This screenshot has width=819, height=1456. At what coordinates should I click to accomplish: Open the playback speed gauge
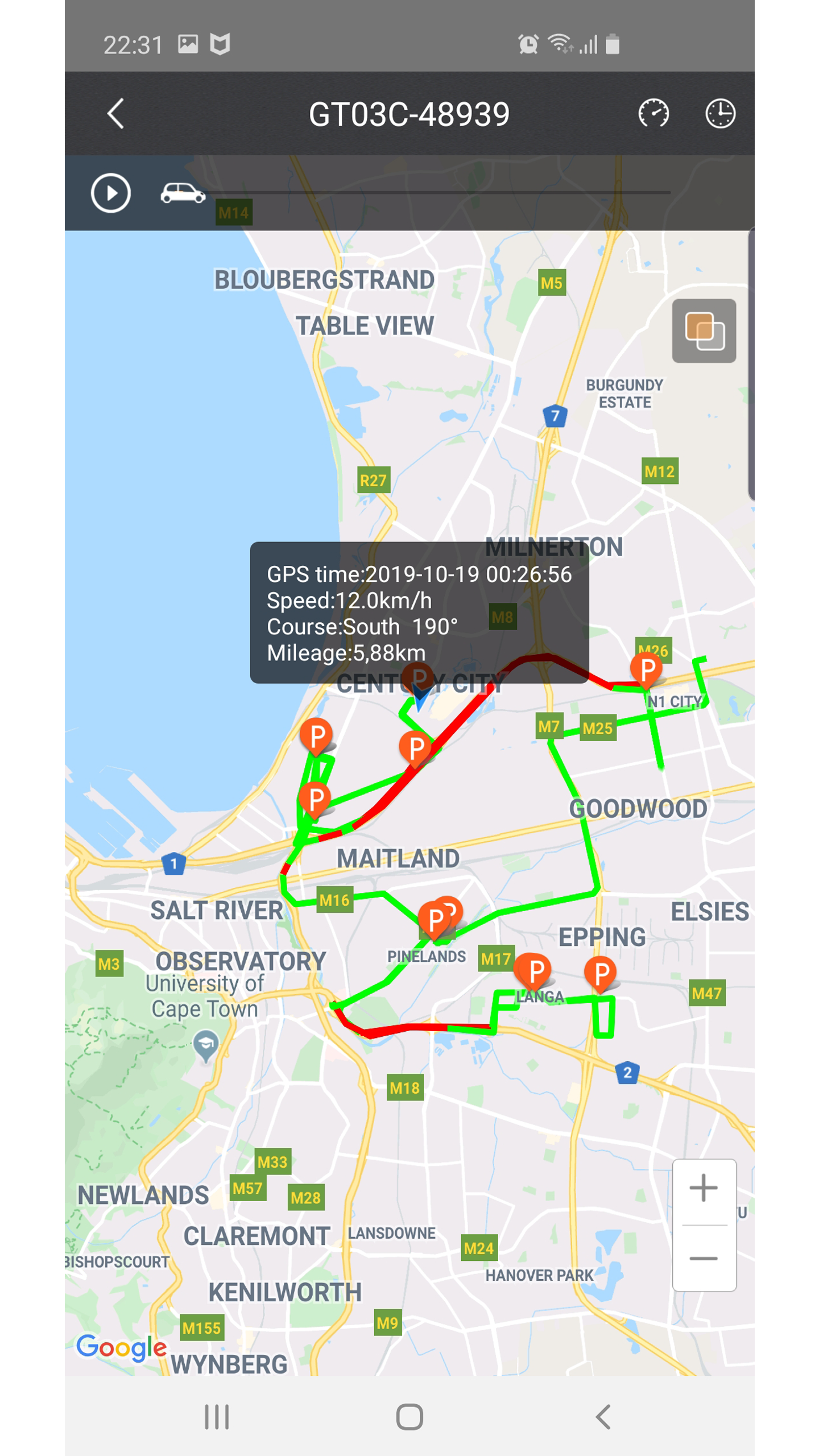click(x=653, y=114)
